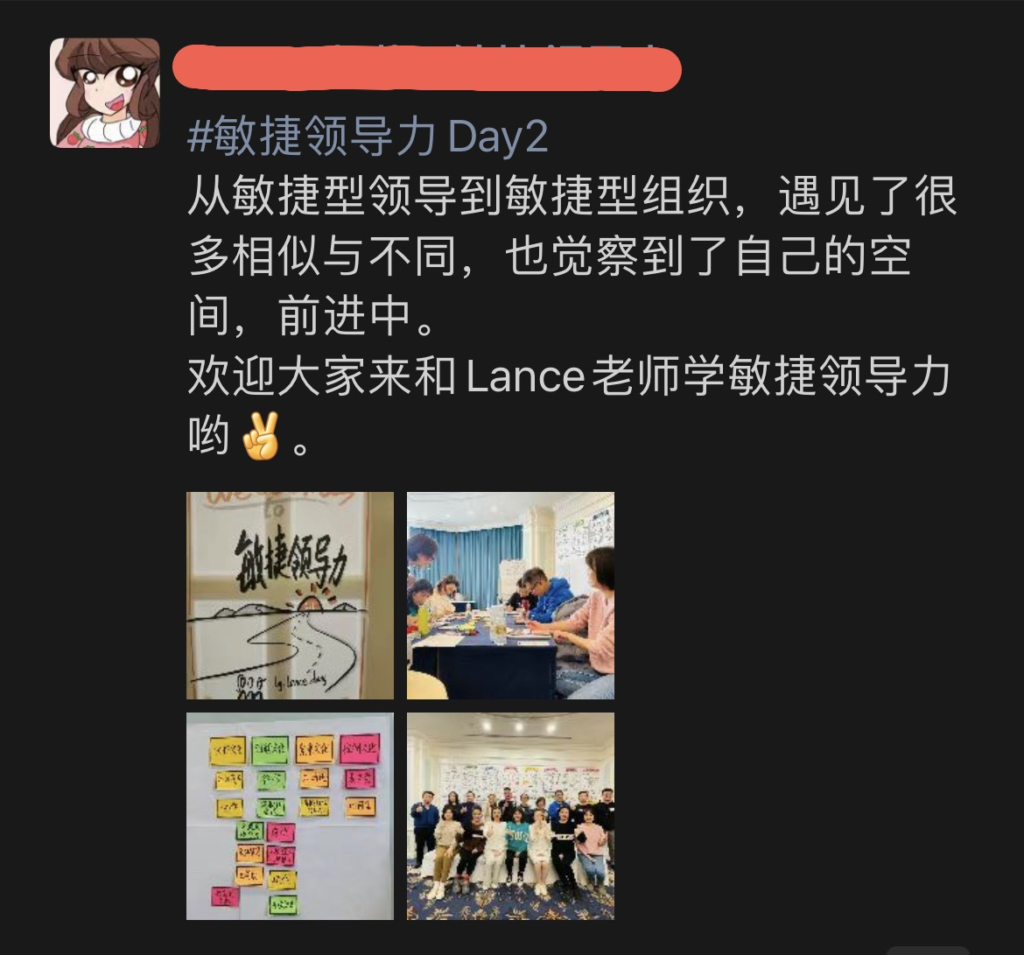
Task: Open the group photo thumbnail
Action: coord(510,816)
